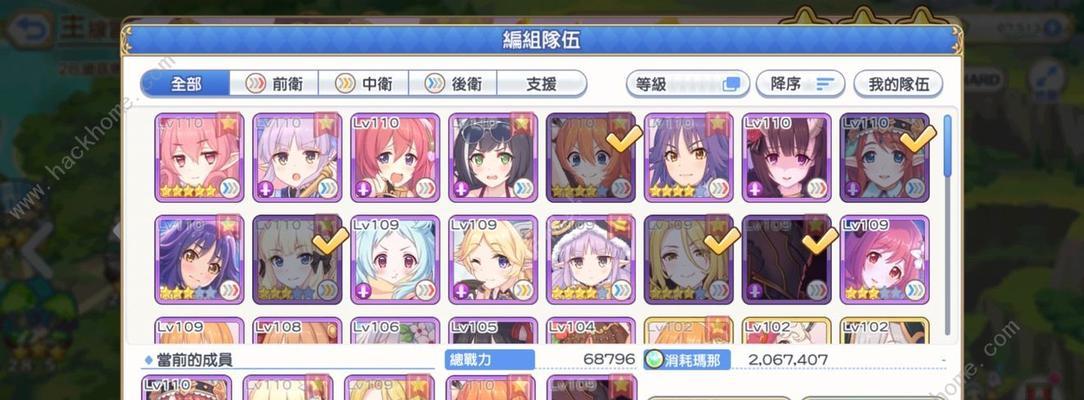Switch to the 支援 tab
The height and width of the screenshot is (400, 1084).
(x=541, y=83)
